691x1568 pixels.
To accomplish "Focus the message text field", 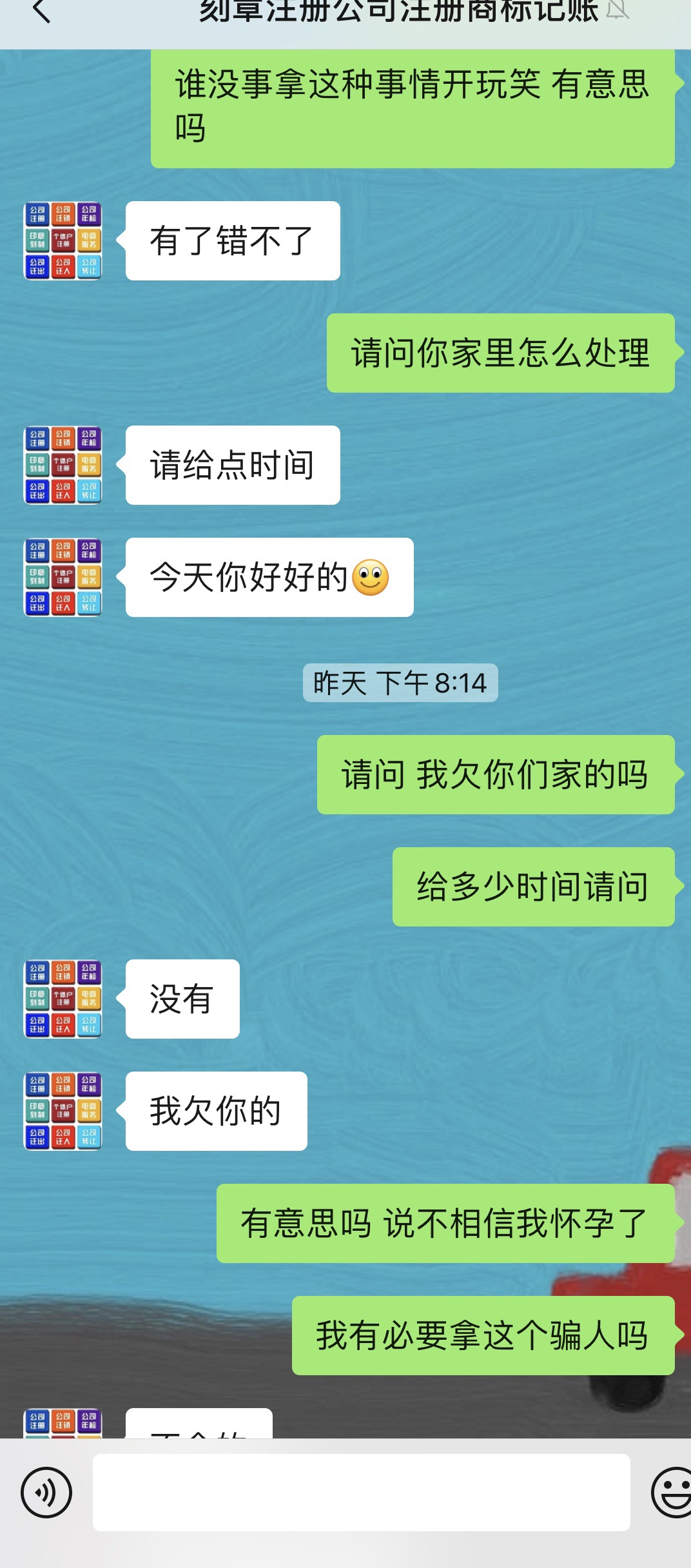I will [361, 1492].
